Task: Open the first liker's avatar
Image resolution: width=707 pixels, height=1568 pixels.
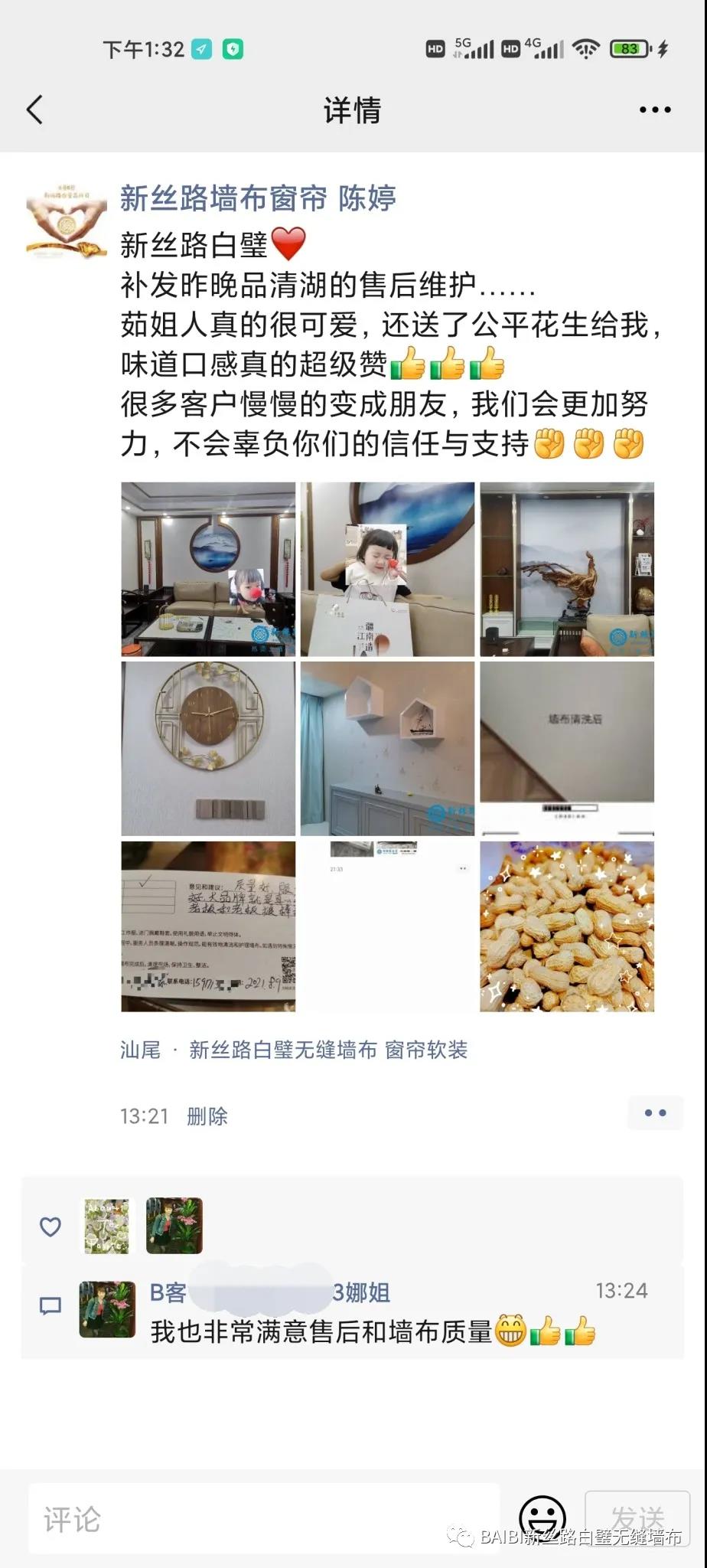Action: (107, 1226)
